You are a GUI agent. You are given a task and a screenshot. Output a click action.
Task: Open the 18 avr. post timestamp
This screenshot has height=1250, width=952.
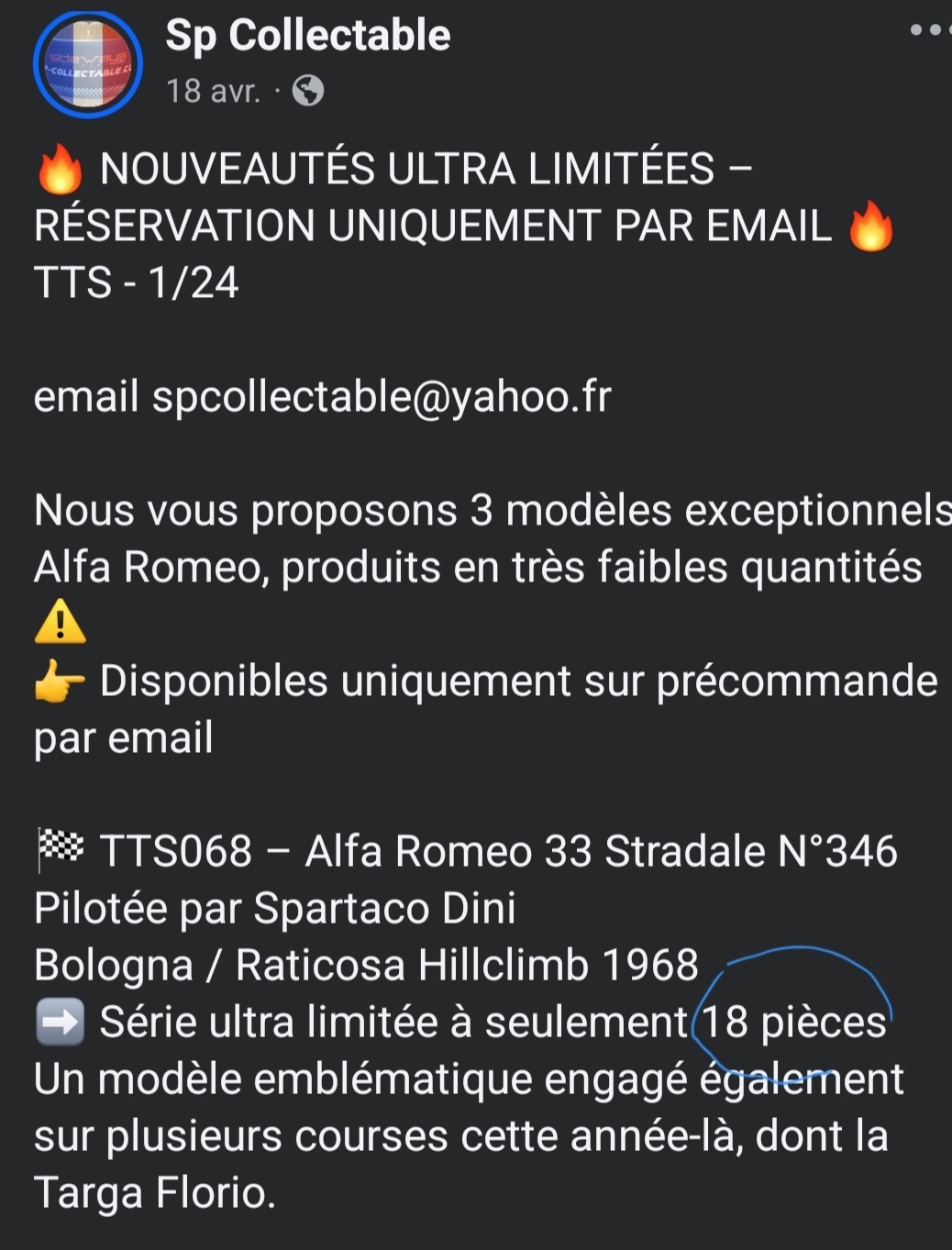(x=213, y=91)
